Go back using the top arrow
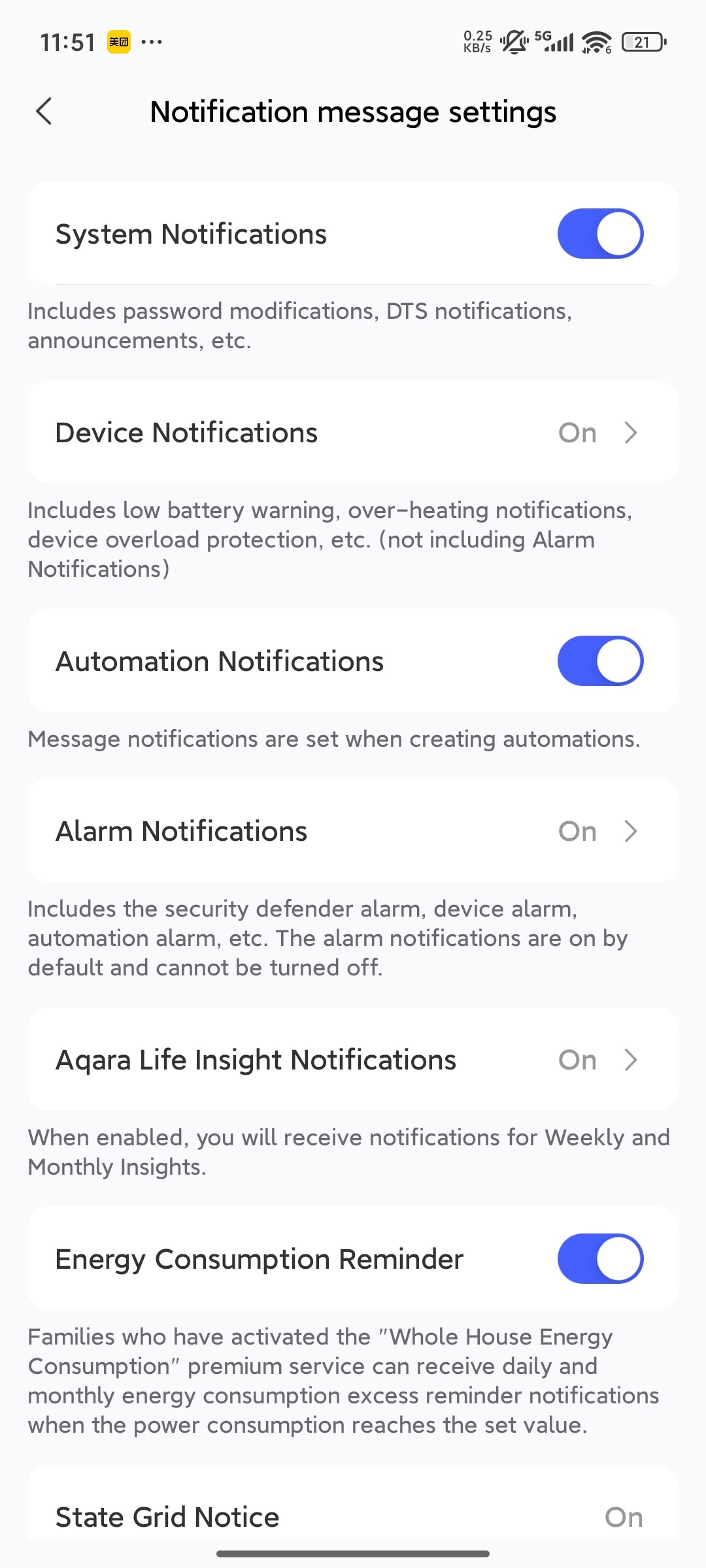Viewport: 706px width, 1568px height. [x=44, y=112]
